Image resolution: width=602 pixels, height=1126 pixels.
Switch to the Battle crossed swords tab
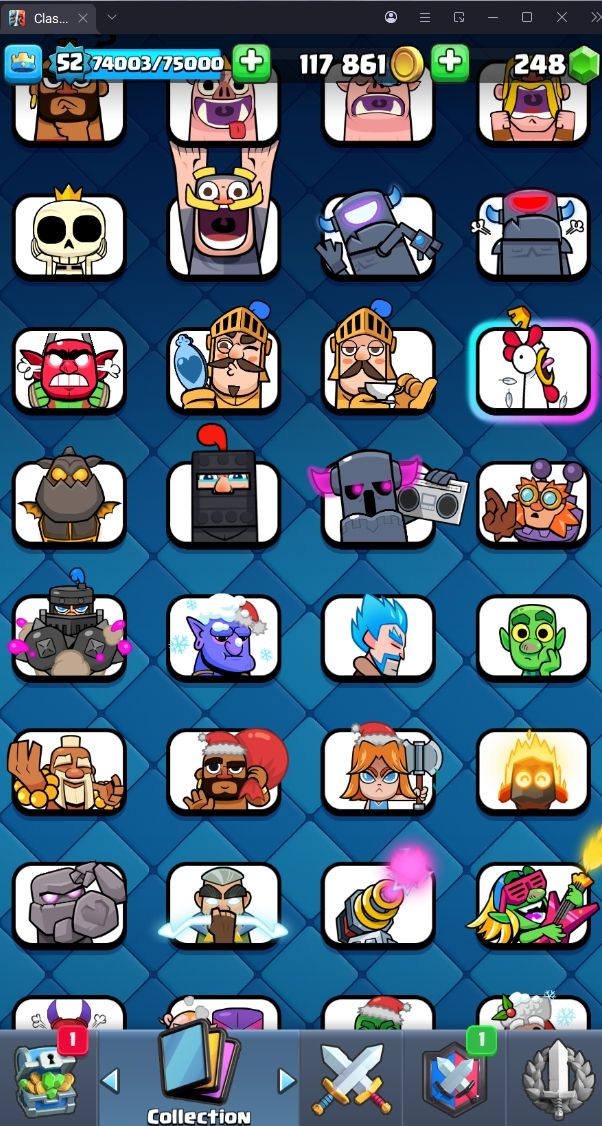[350, 1079]
